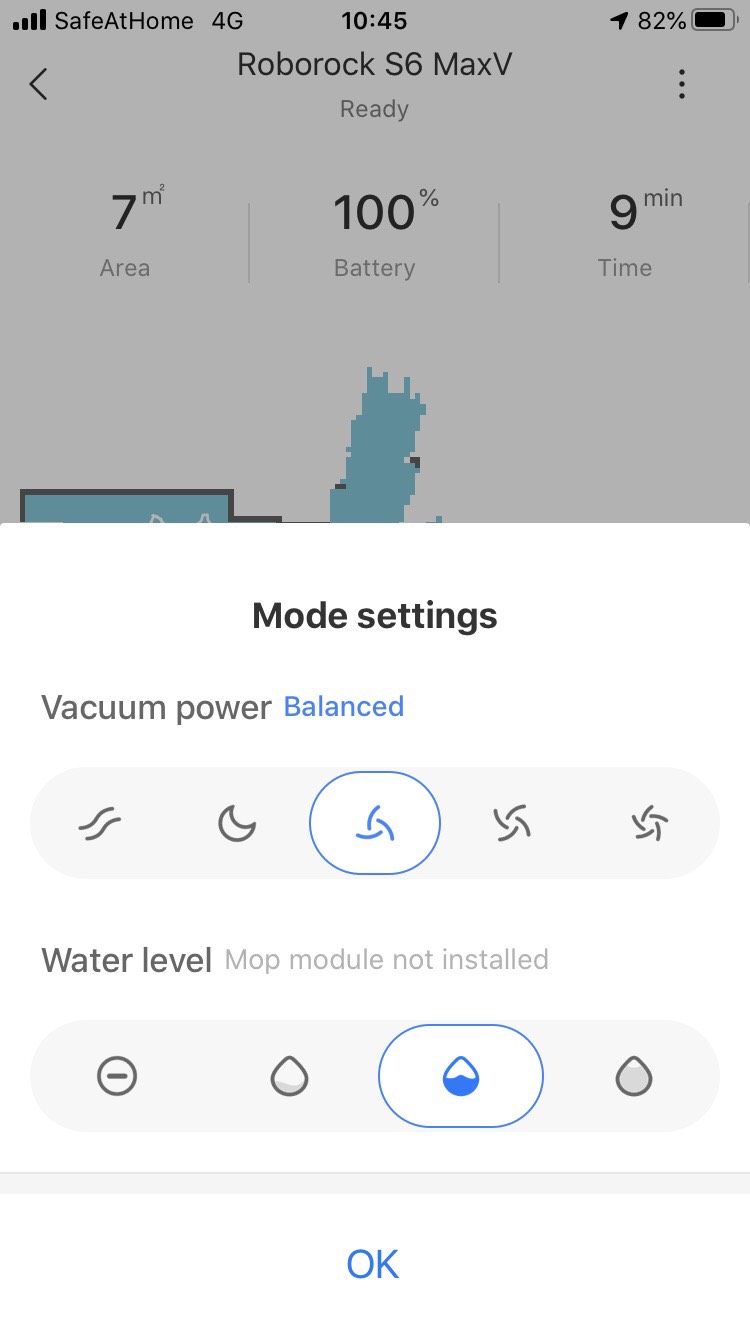Set vacuum power to the five-blade Max fan
This screenshot has height=1334, width=750.
point(650,825)
